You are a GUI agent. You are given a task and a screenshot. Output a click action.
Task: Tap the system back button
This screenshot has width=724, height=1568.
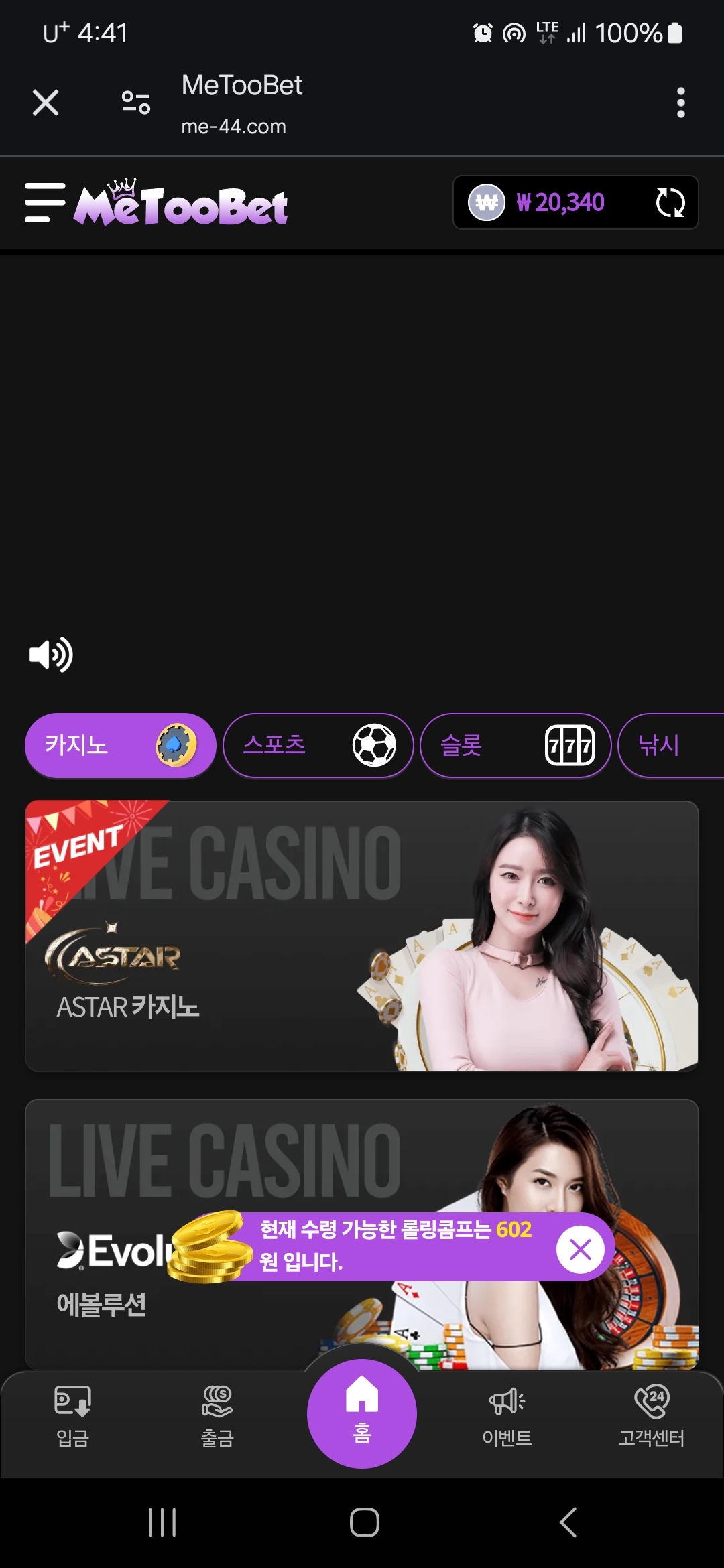coord(568,1522)
